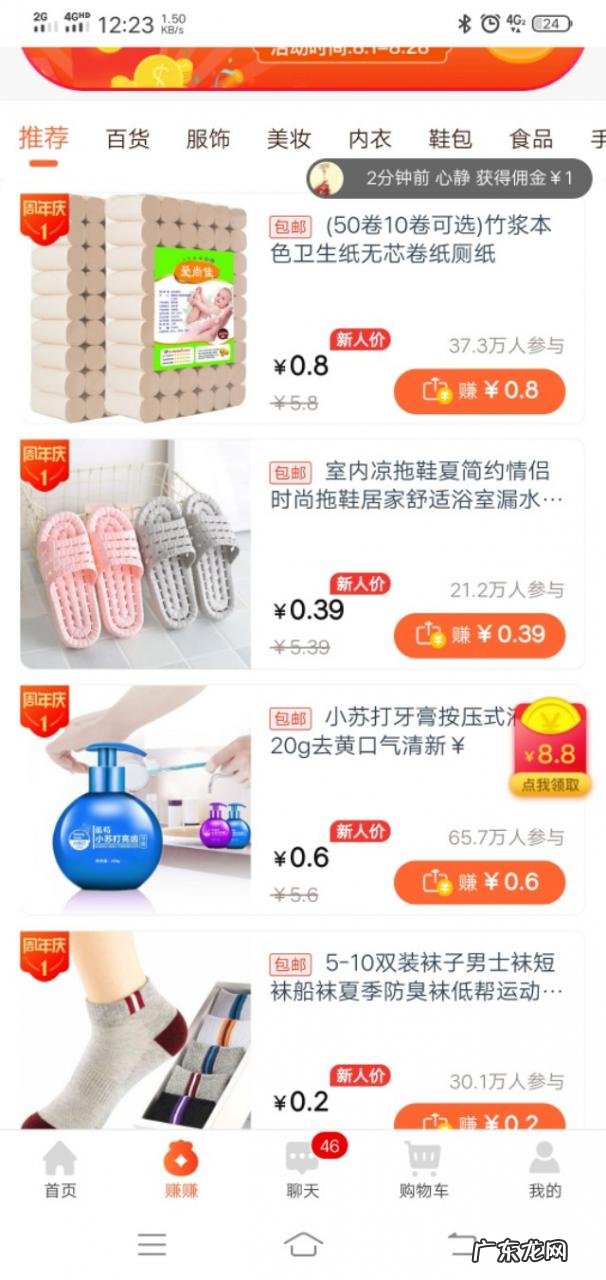
Task: Switch to the 内衣 tab
Action: [x=369, y=139]
